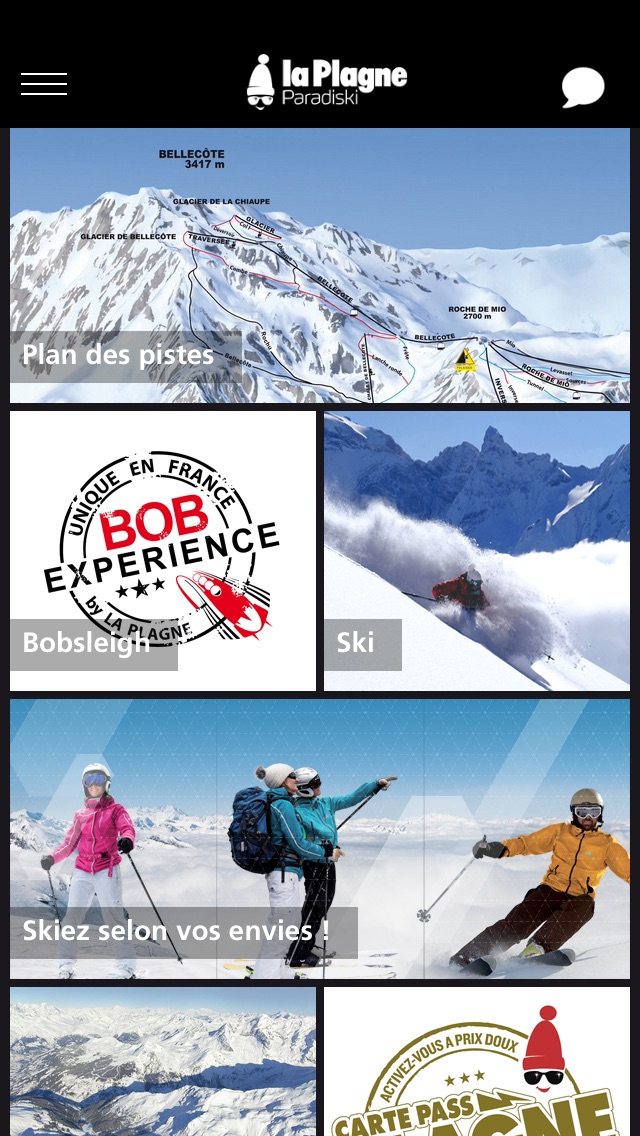Open the snowy mountain panorama tile
Viewport: 640px width, 1136px height.
[163, 1062]
